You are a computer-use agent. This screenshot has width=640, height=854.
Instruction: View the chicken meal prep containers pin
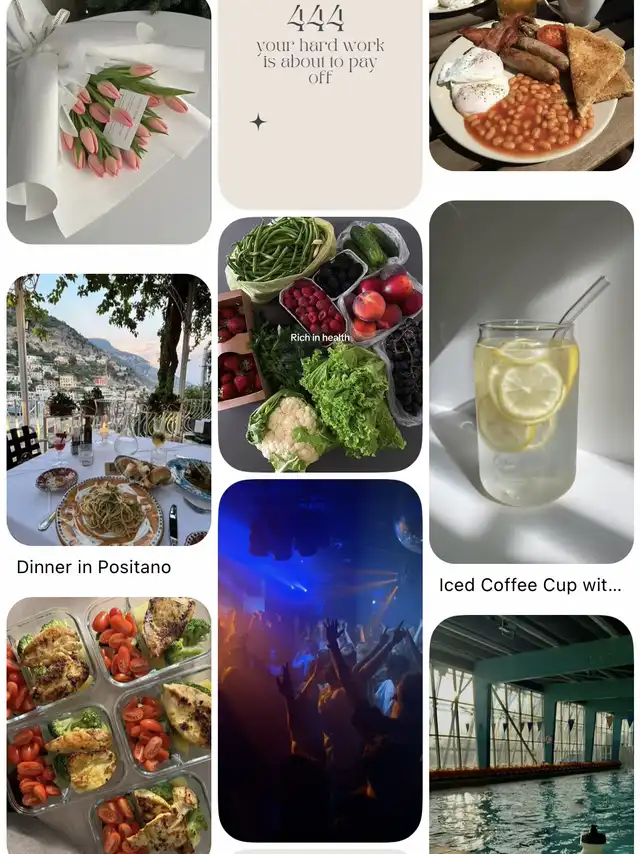108,724
